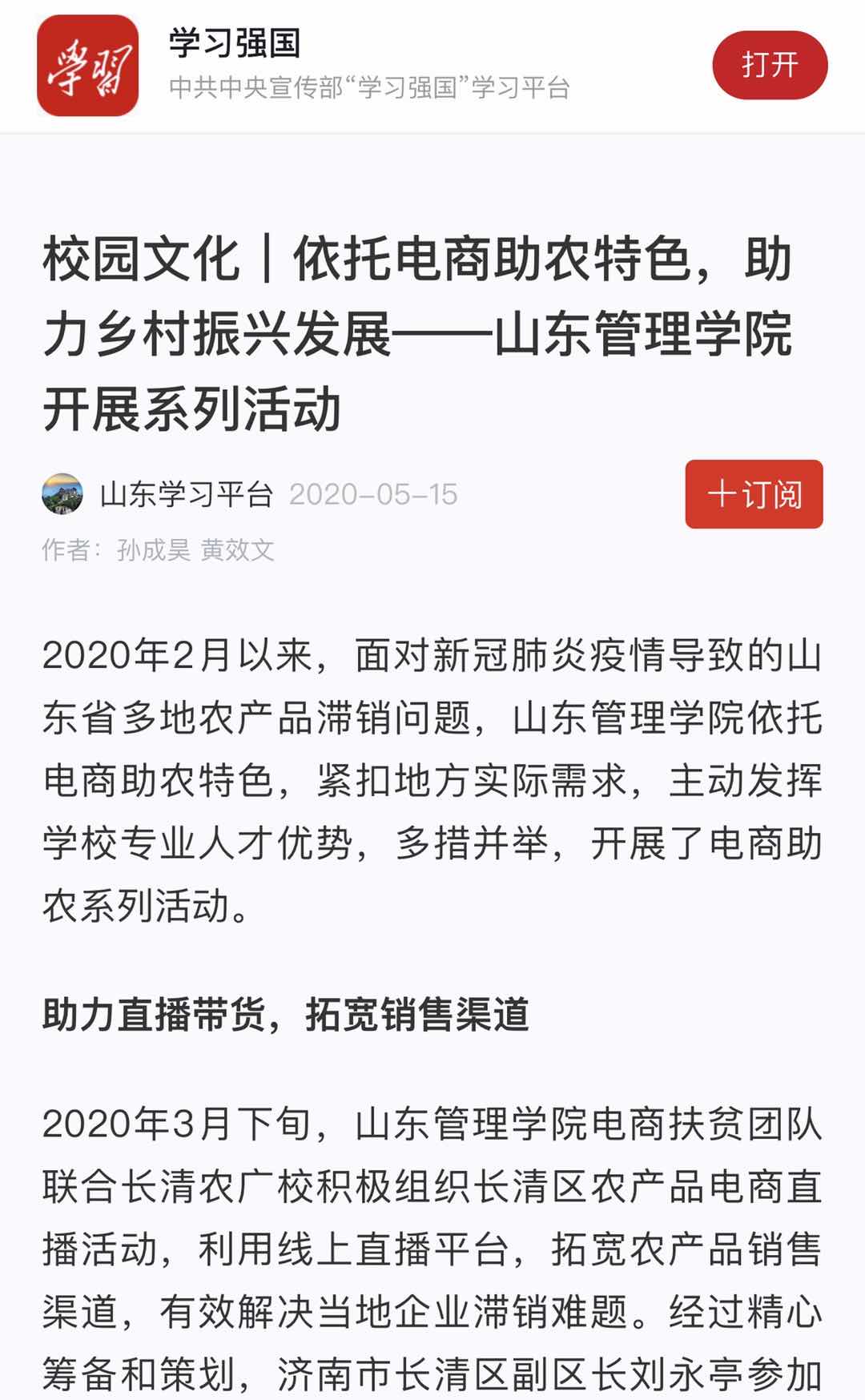
Task: Open the 山东学习平台 publisher avatar
Action: 62,494
